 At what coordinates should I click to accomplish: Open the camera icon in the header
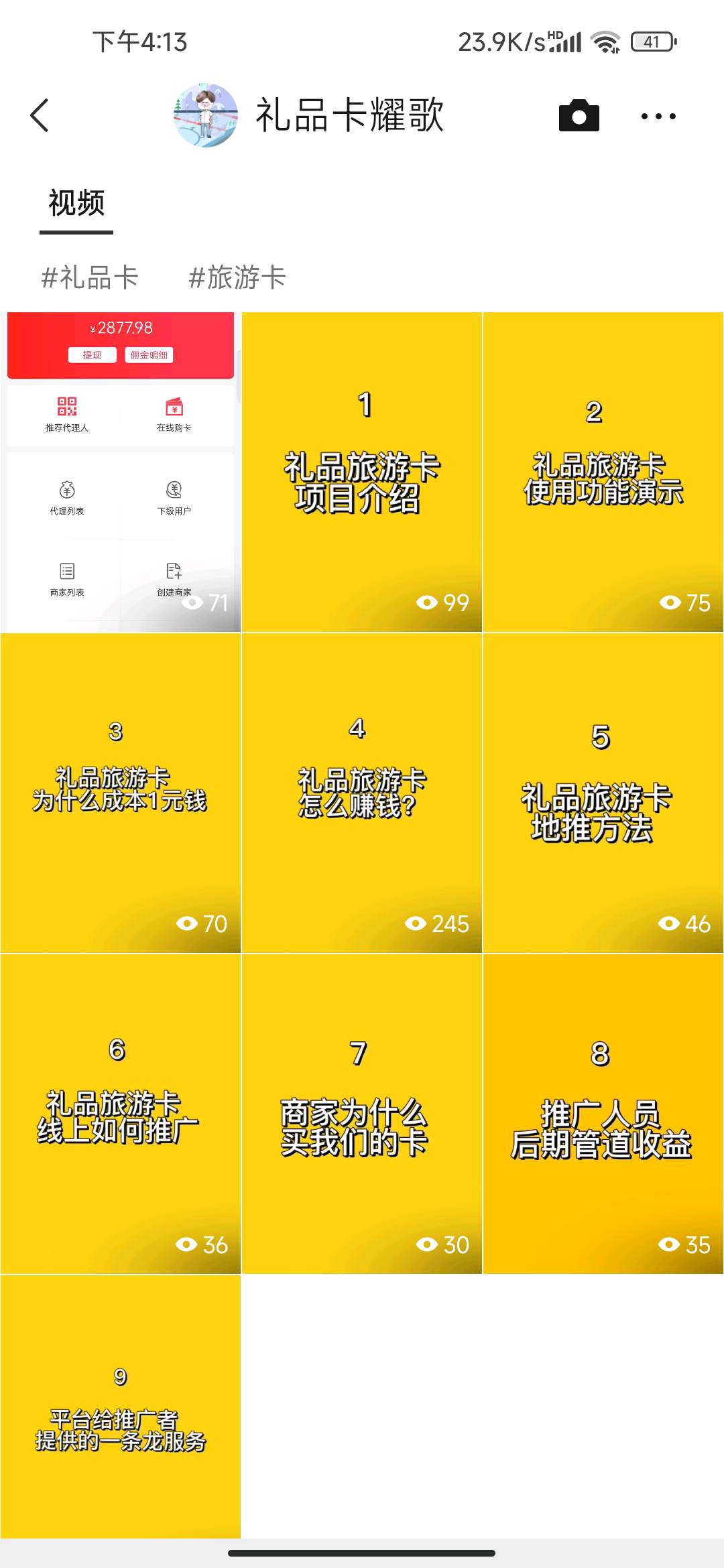point(579,115)
